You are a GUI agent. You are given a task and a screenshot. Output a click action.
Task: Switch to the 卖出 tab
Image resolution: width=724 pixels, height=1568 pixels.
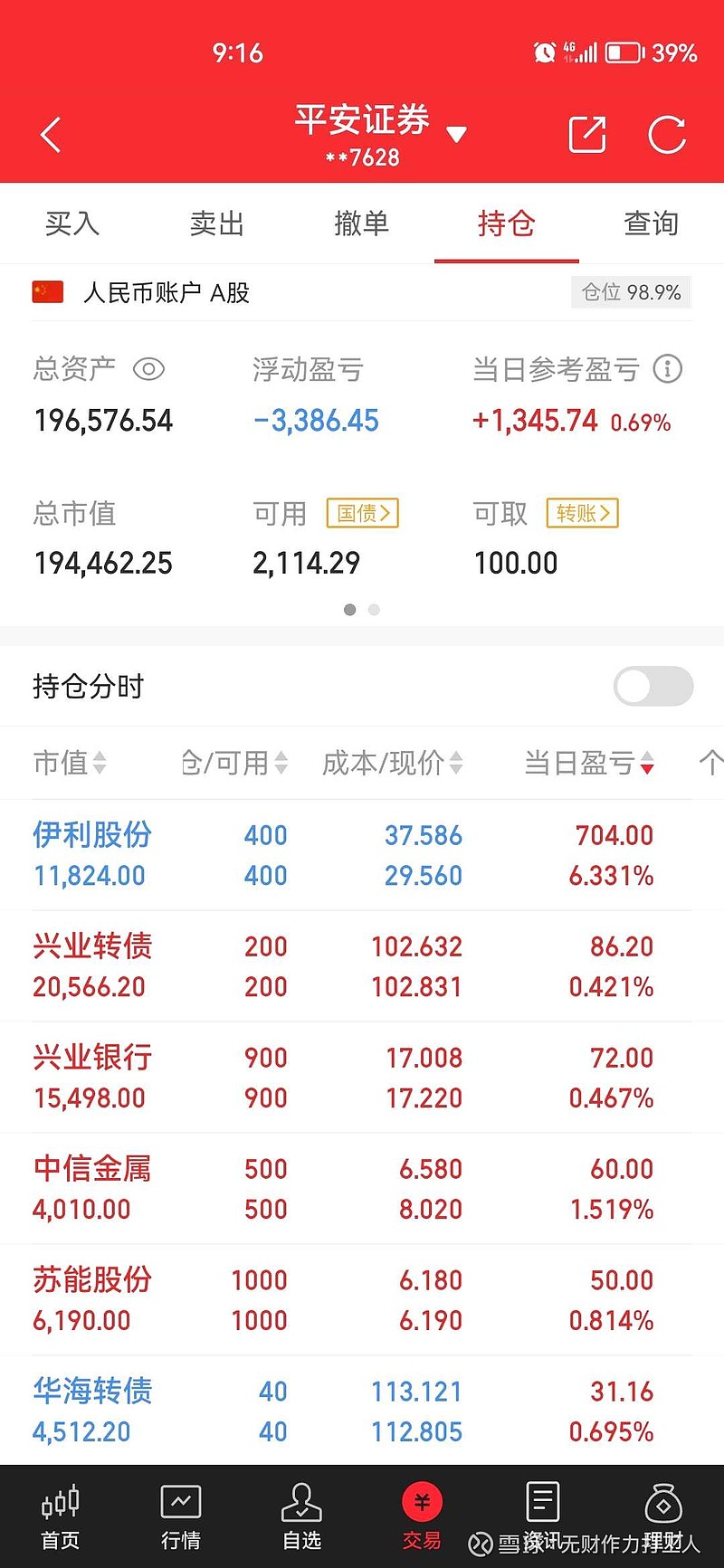point(217,223)
